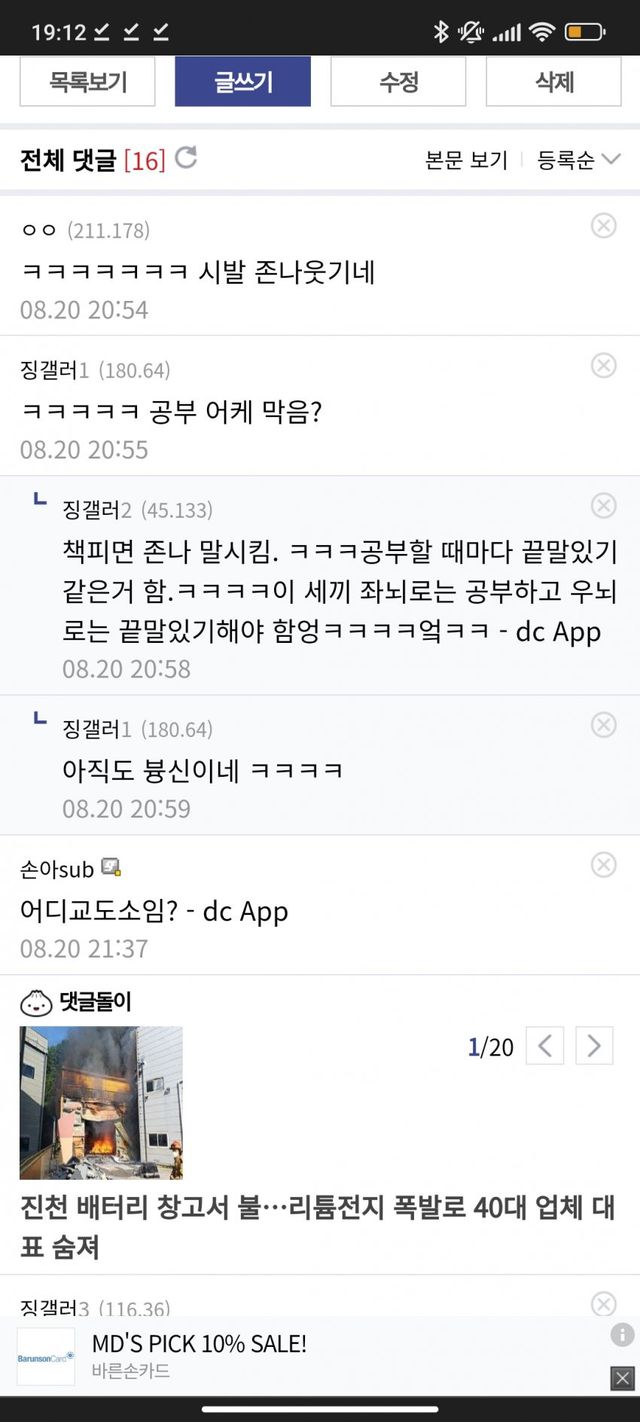Refresh the comment list
Image resolution: width=640 pixels, height=1422 pixels.
[x=186, y=158]
